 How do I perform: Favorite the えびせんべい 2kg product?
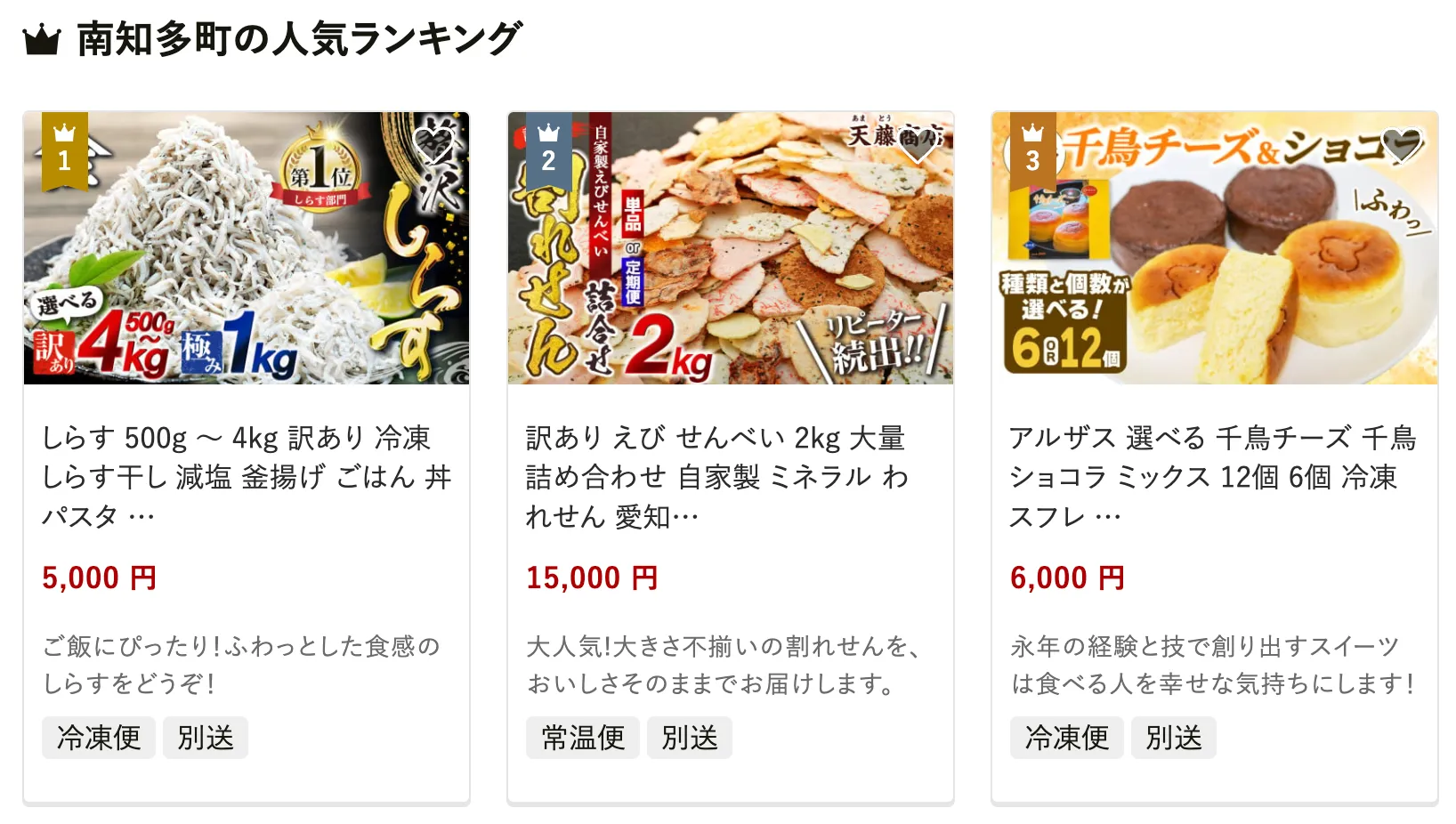pyautogui.click(x=918, y=145)
